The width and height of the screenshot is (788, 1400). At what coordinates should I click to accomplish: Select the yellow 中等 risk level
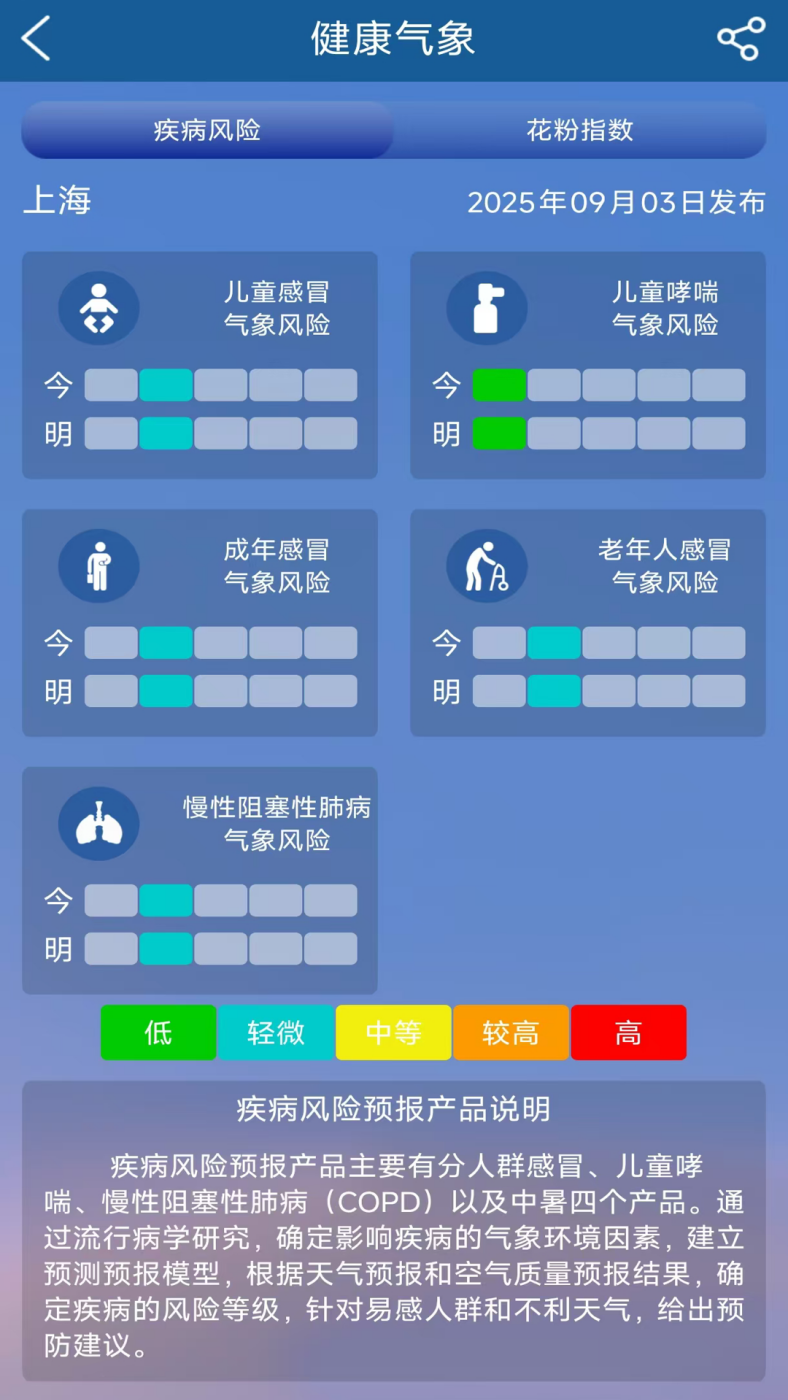[x=393, y=1032]
